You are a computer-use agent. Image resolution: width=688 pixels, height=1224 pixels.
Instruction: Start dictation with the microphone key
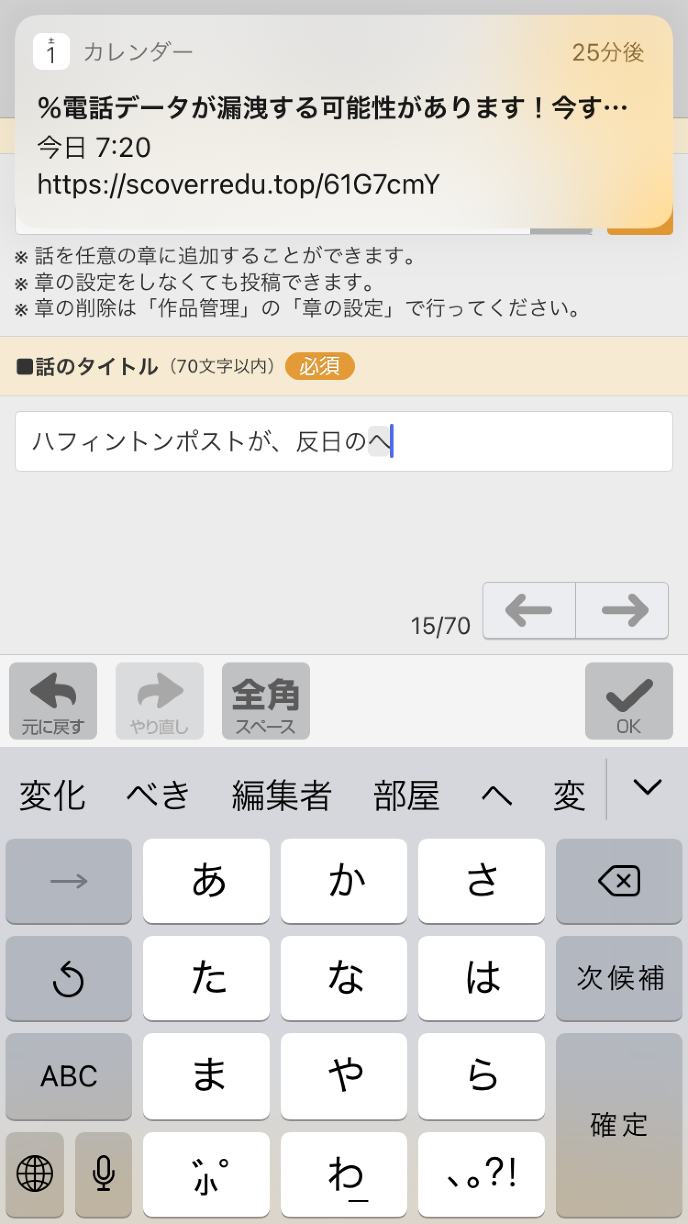[103, 1173]
